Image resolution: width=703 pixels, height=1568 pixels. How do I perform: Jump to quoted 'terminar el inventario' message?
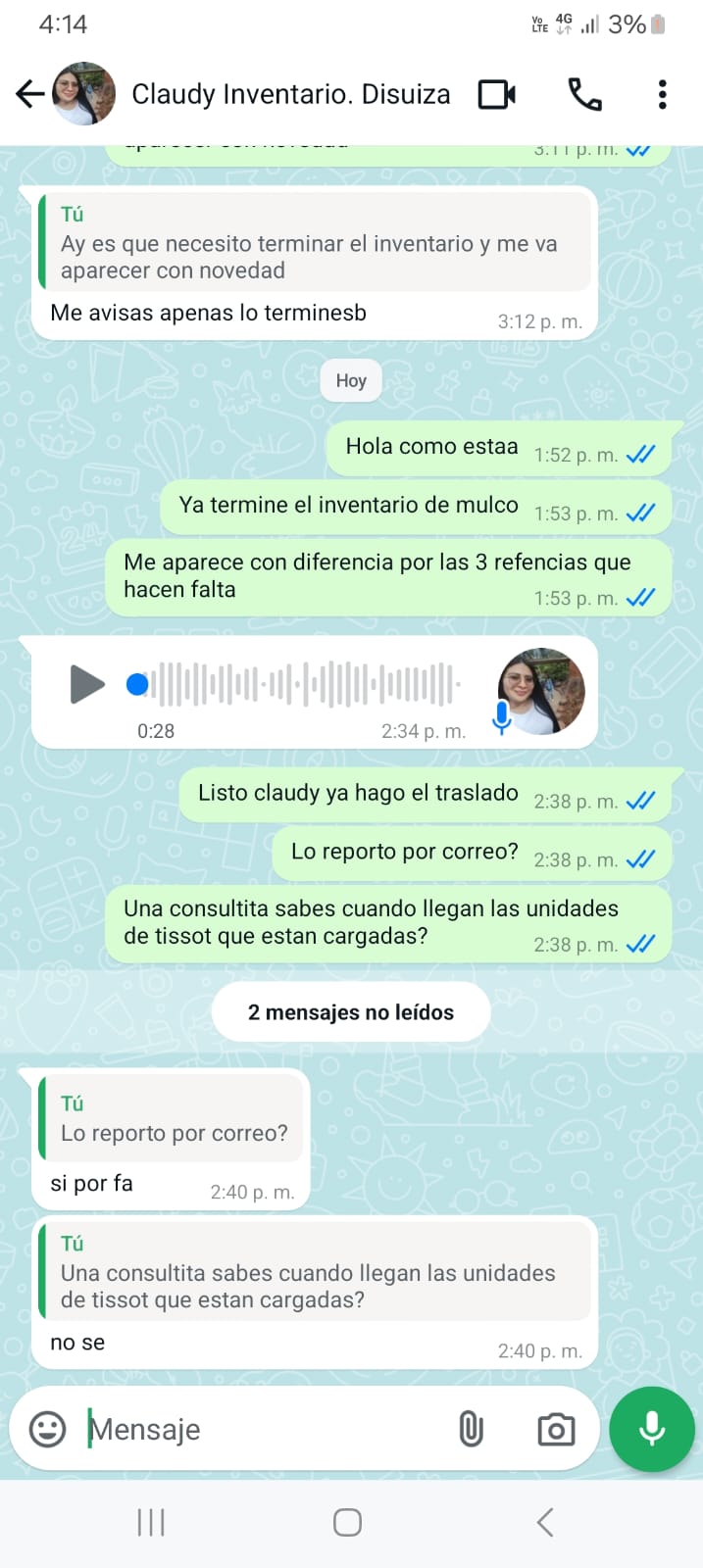(x=316, y=242)
